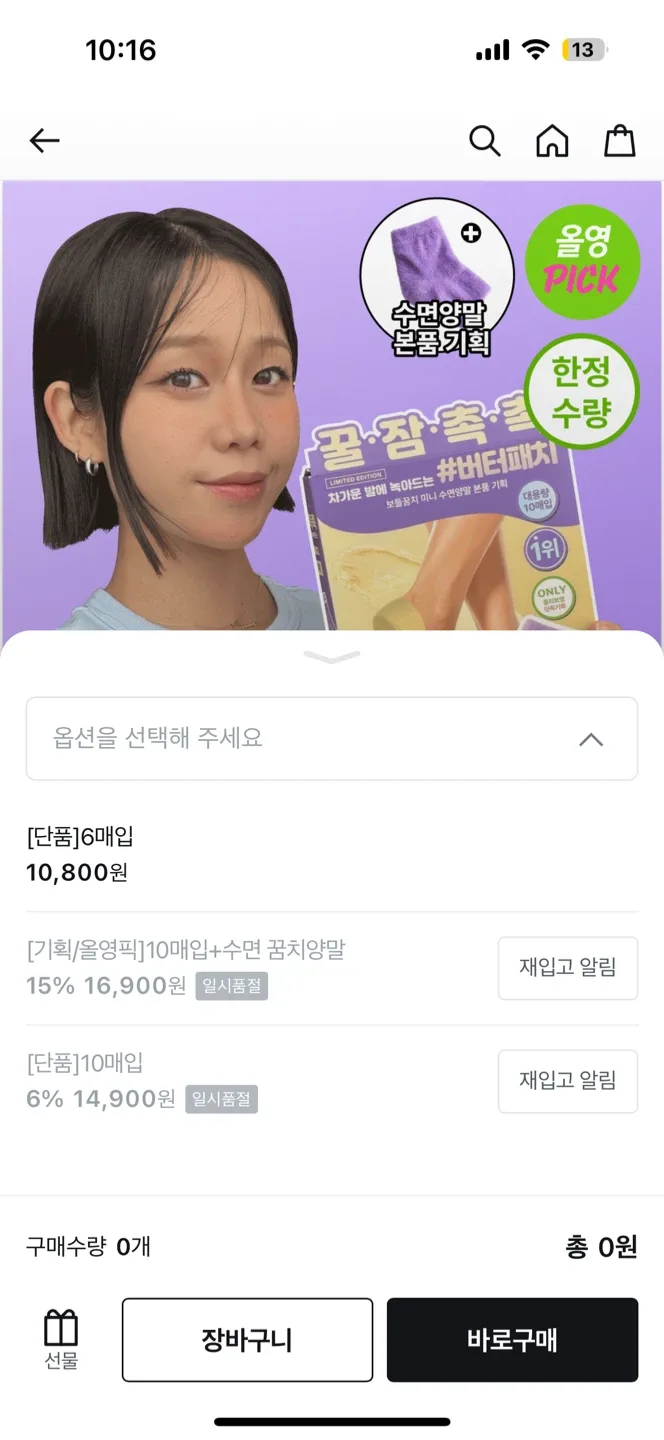Add to cart with 장바구니
The width and height of the screenshot is (664, 1440).
point(247,1340)
